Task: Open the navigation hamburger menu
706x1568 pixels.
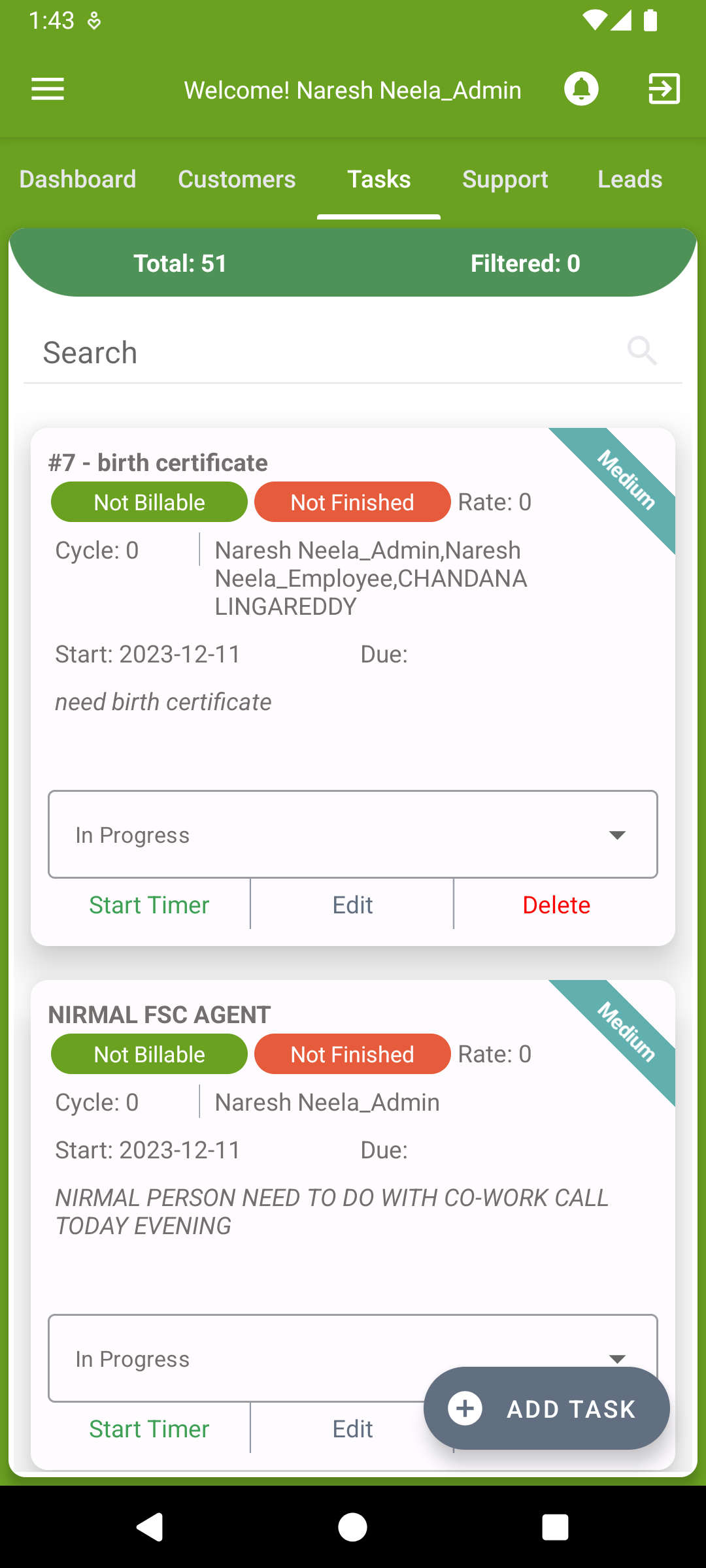Action: coord(47,89)
